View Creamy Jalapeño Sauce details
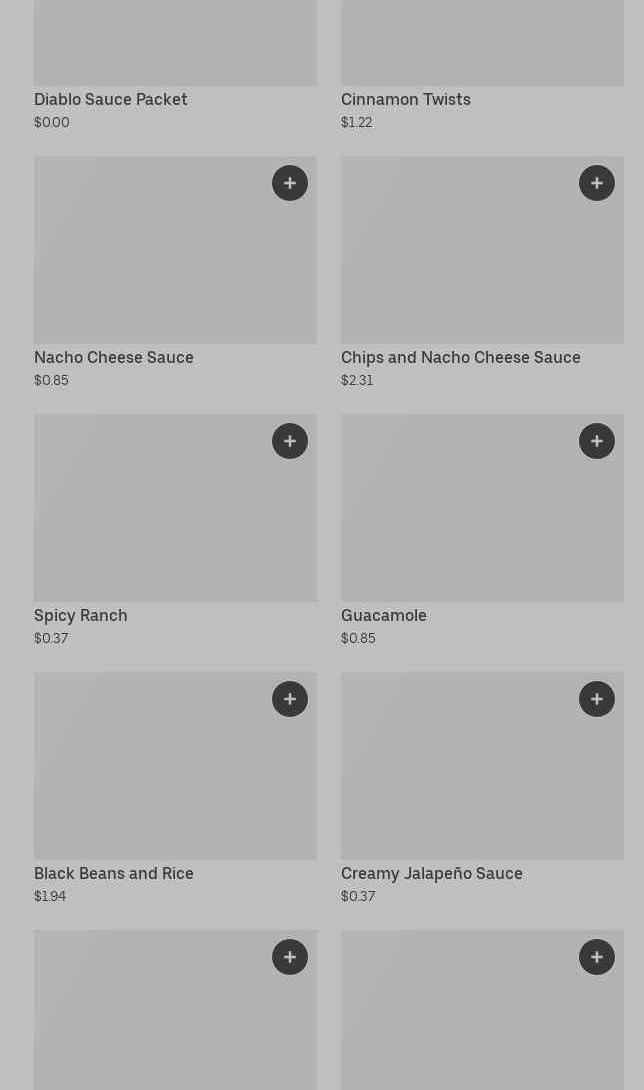This screenshot has height=1090, width=644. click(x=431, y=873)
